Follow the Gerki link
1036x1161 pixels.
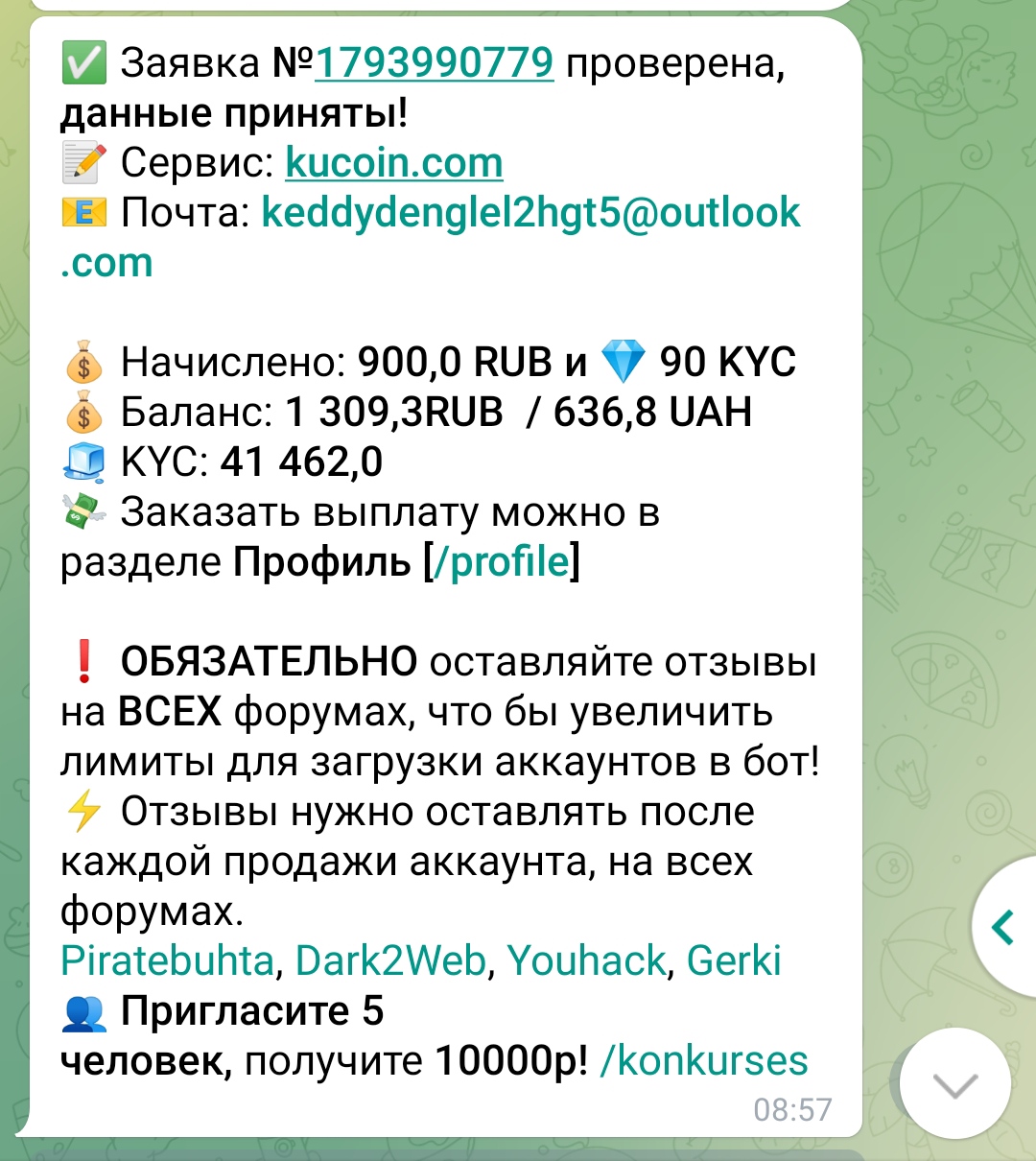pyautogui.click(x=734, y=960)
